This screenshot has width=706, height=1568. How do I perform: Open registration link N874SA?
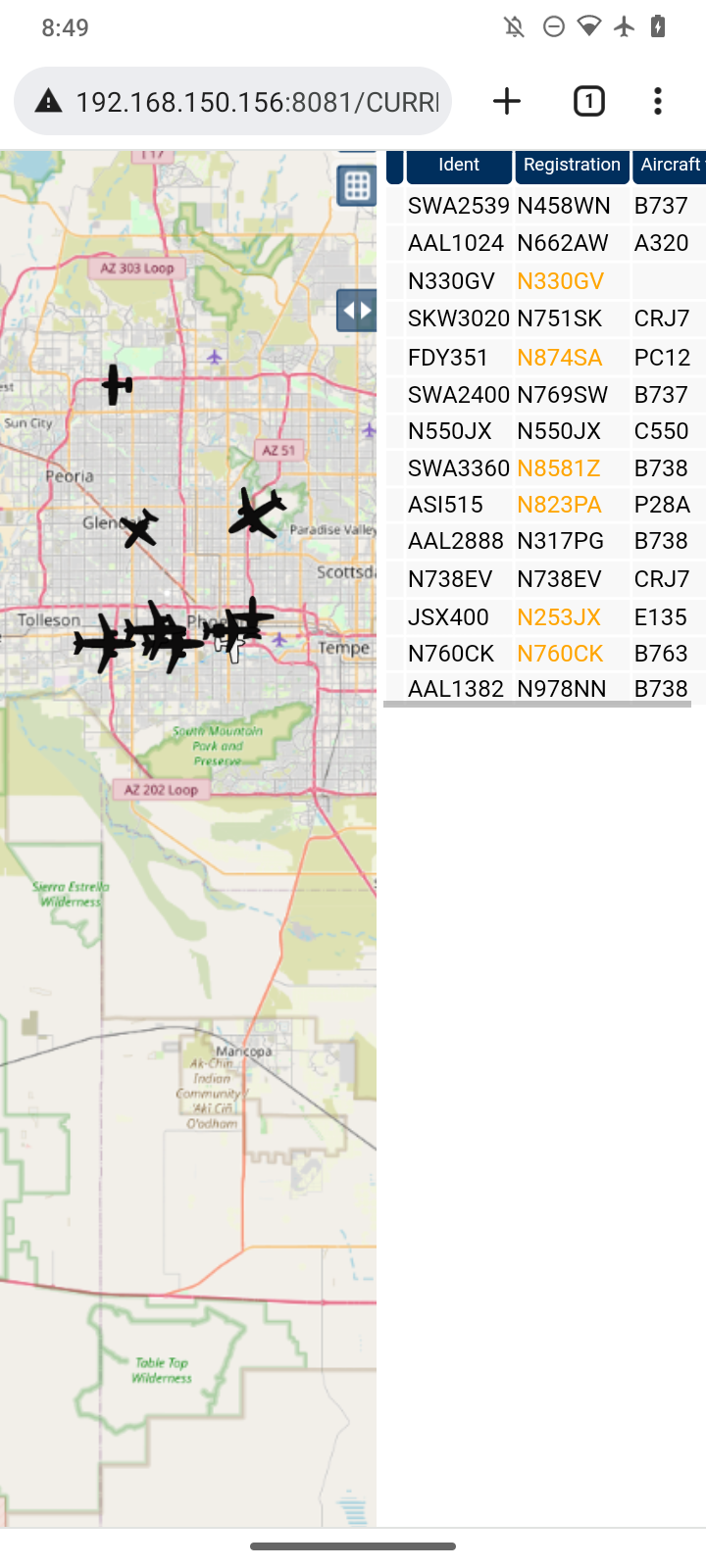click(559, 358)
